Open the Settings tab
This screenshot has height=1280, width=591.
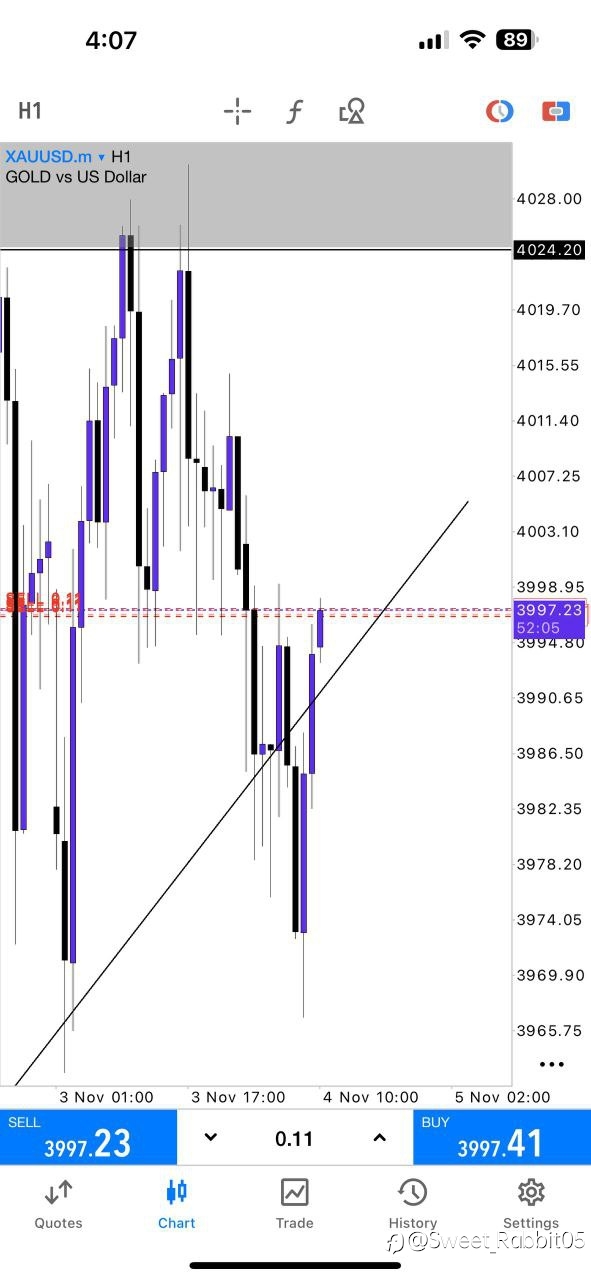(x=531, y=1203)
